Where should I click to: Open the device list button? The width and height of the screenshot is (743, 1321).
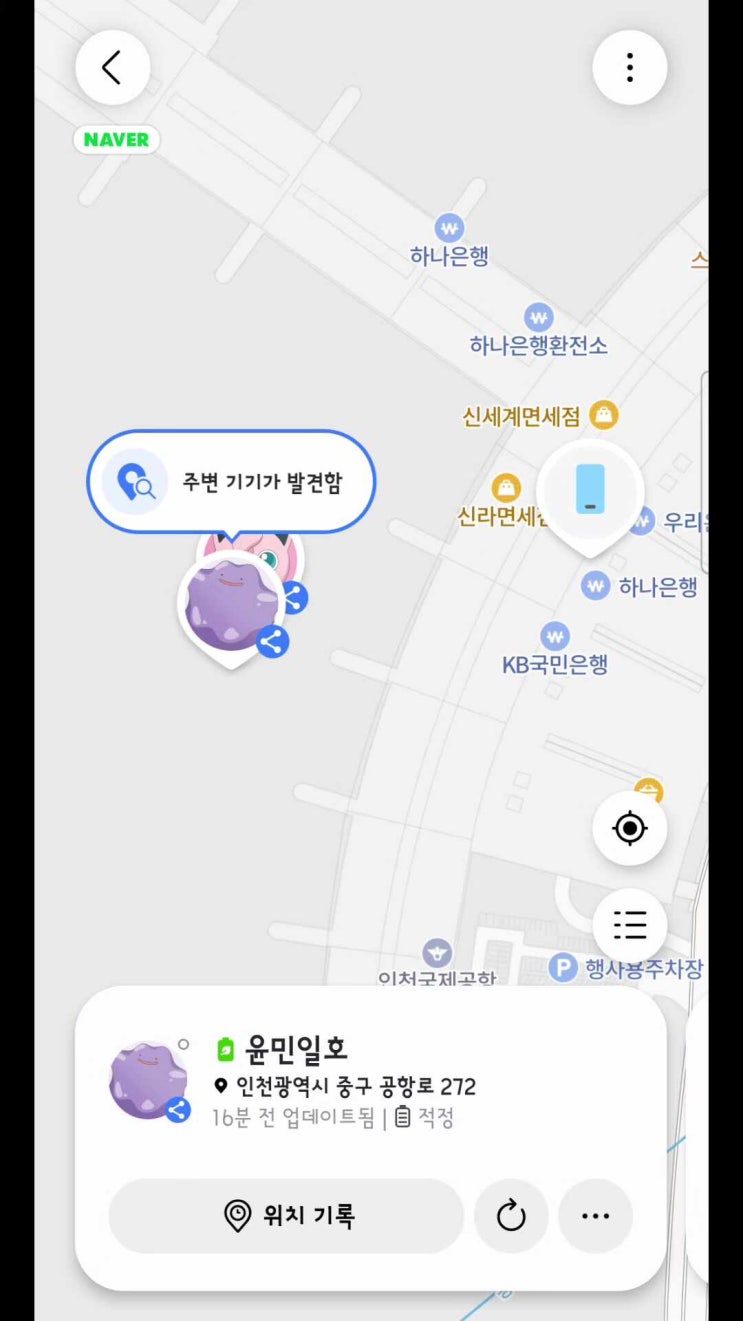pos(629,925)
